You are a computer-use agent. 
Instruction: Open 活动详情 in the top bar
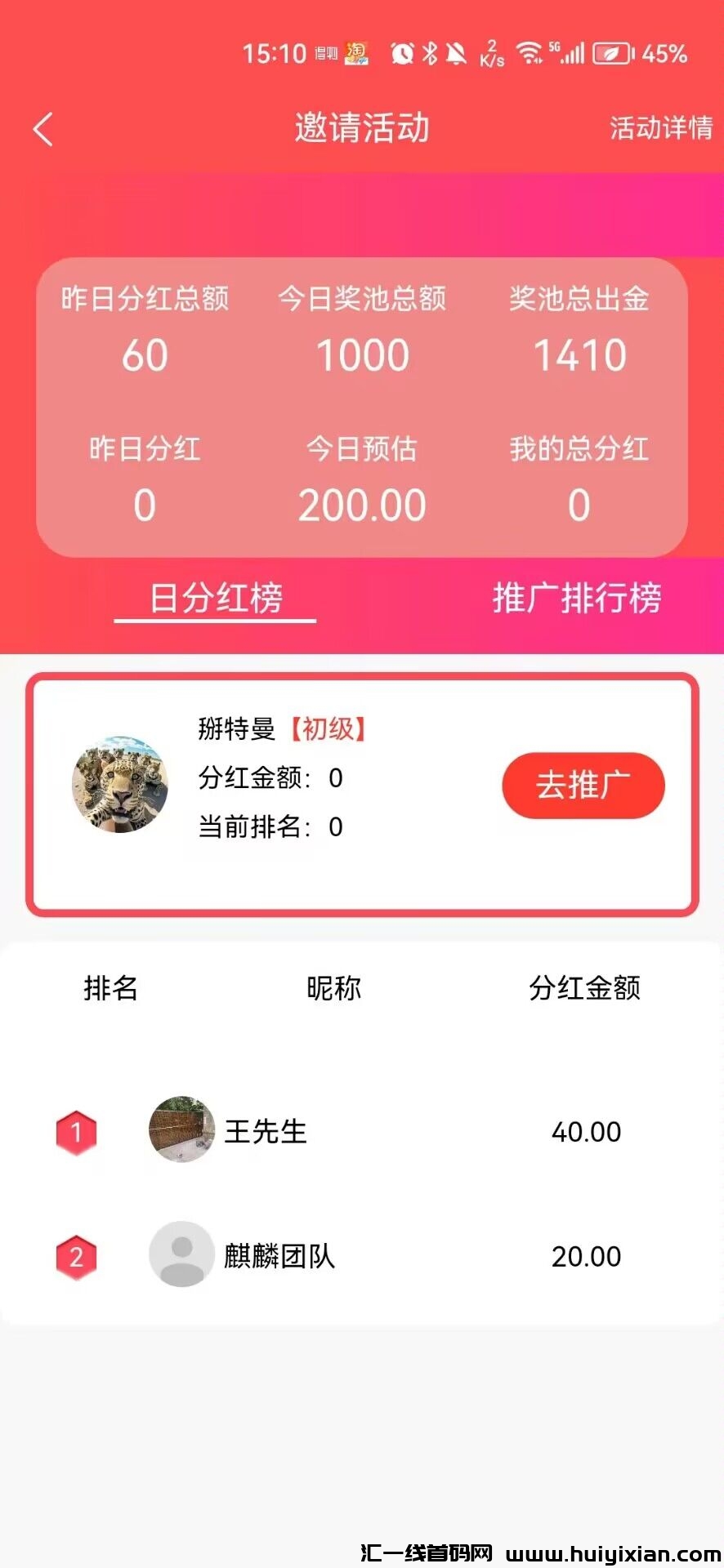click(x=660, y=128)
